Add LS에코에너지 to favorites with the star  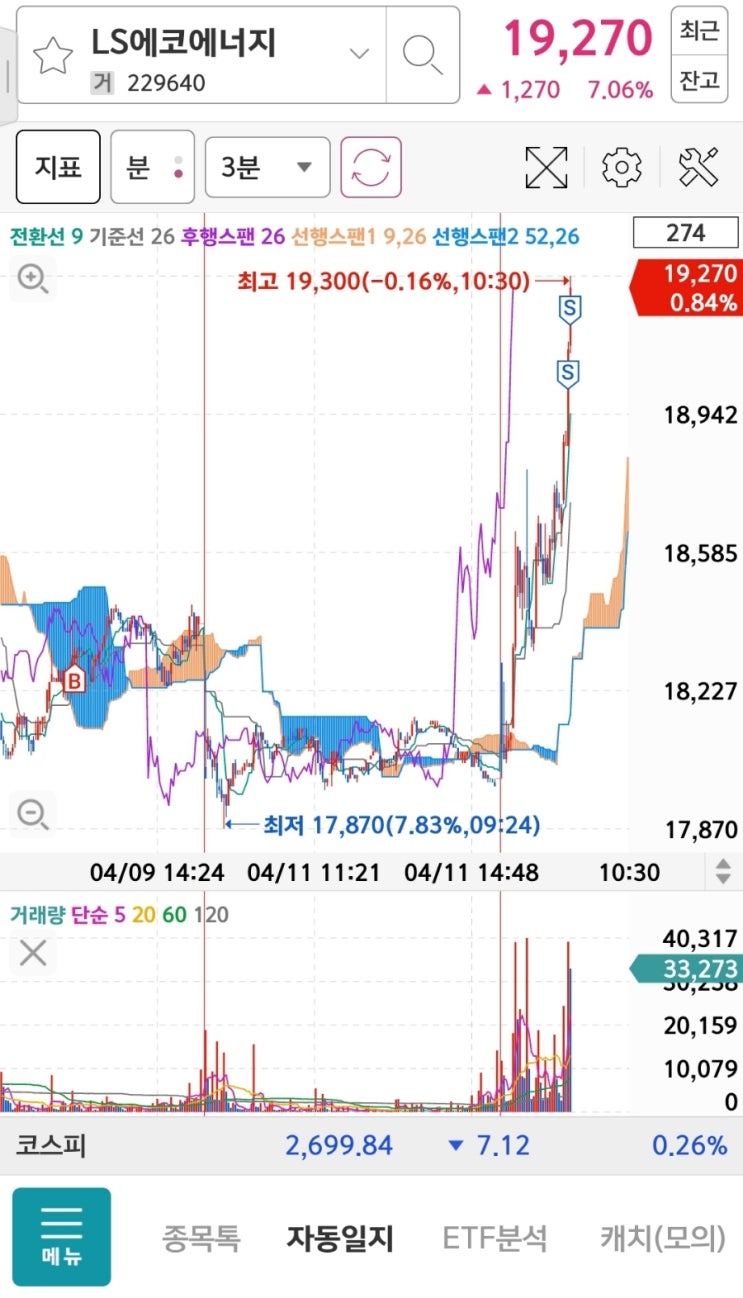click(x=53, y=57)
